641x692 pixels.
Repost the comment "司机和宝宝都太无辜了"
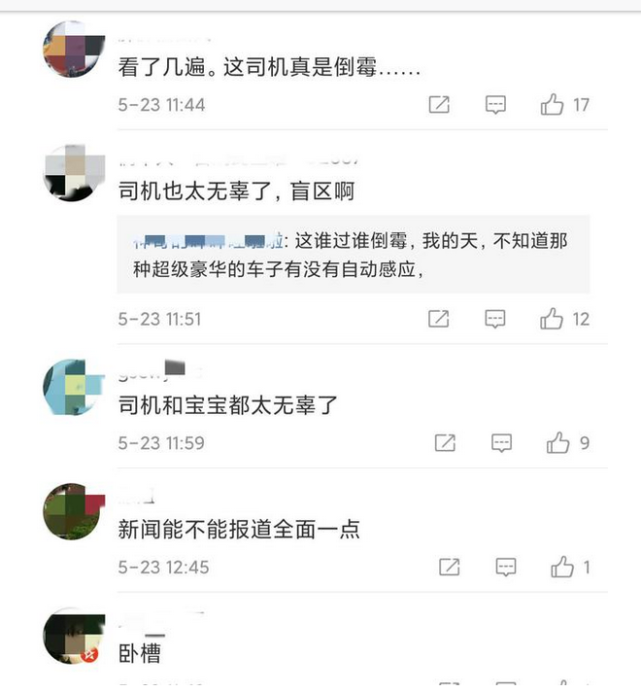pyautogui.click(x=445, y=443)
